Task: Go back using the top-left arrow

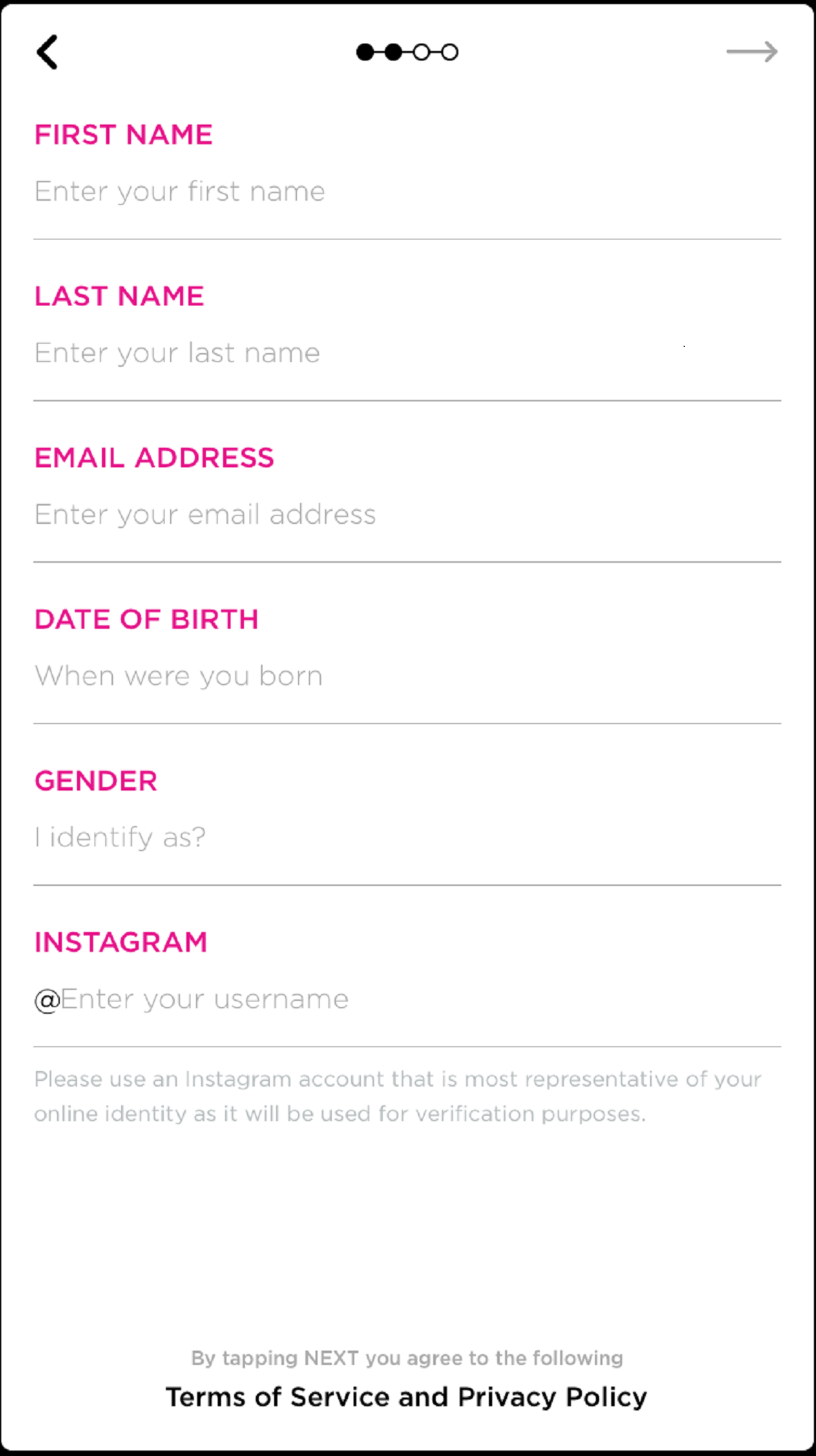Action: click(x=48, y=52)
